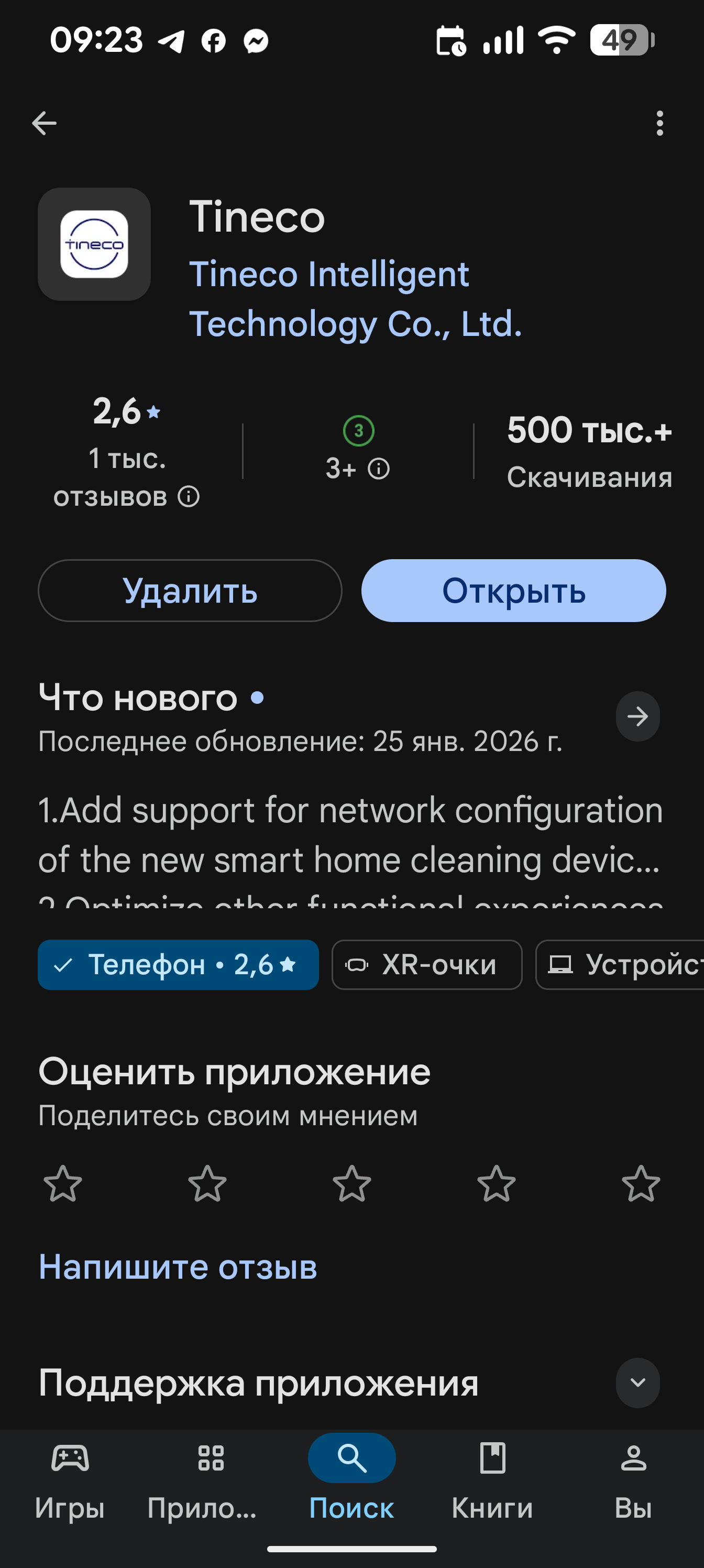Expand the Что нового section arrow
Viewport: 704px width, 1568px height.
click(x=637, y=716)
